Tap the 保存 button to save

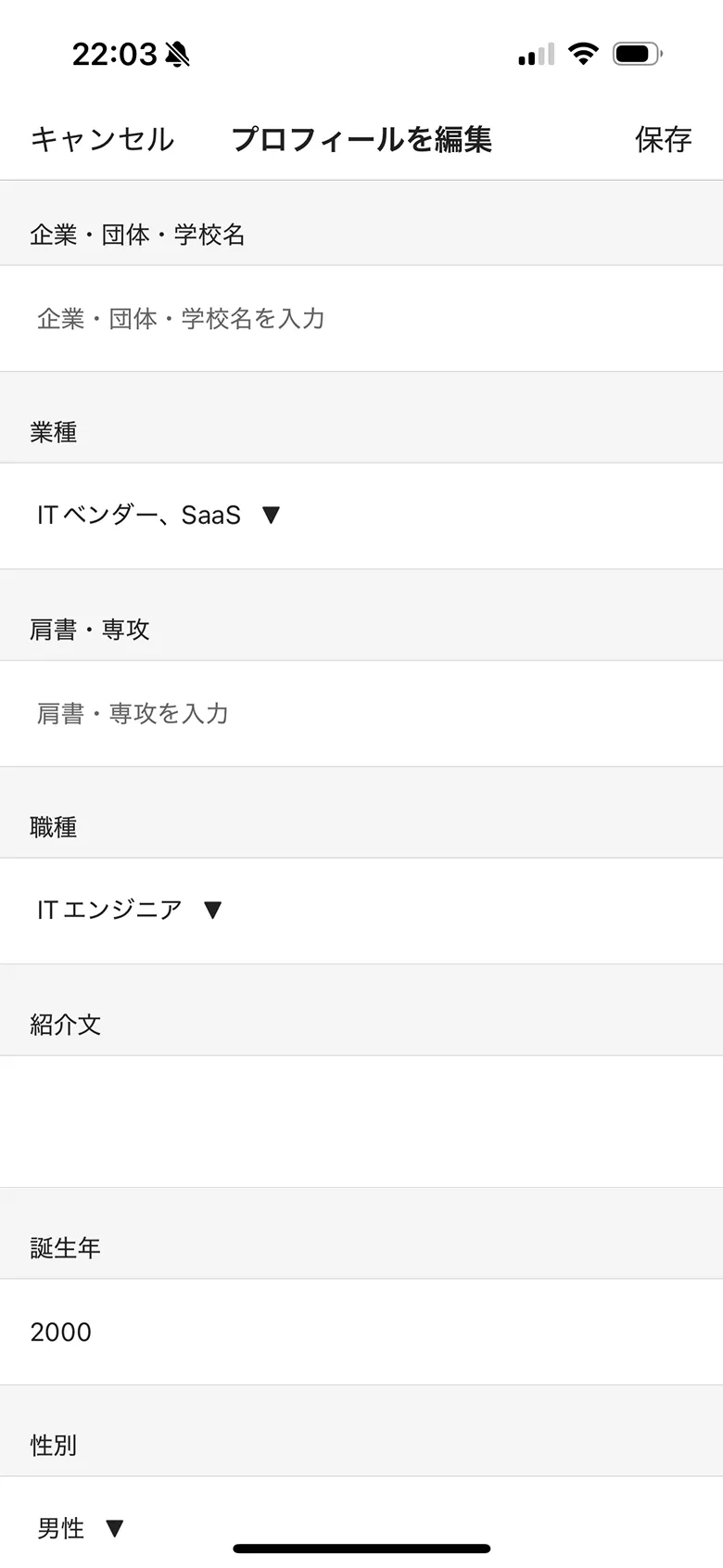point(663,139)
